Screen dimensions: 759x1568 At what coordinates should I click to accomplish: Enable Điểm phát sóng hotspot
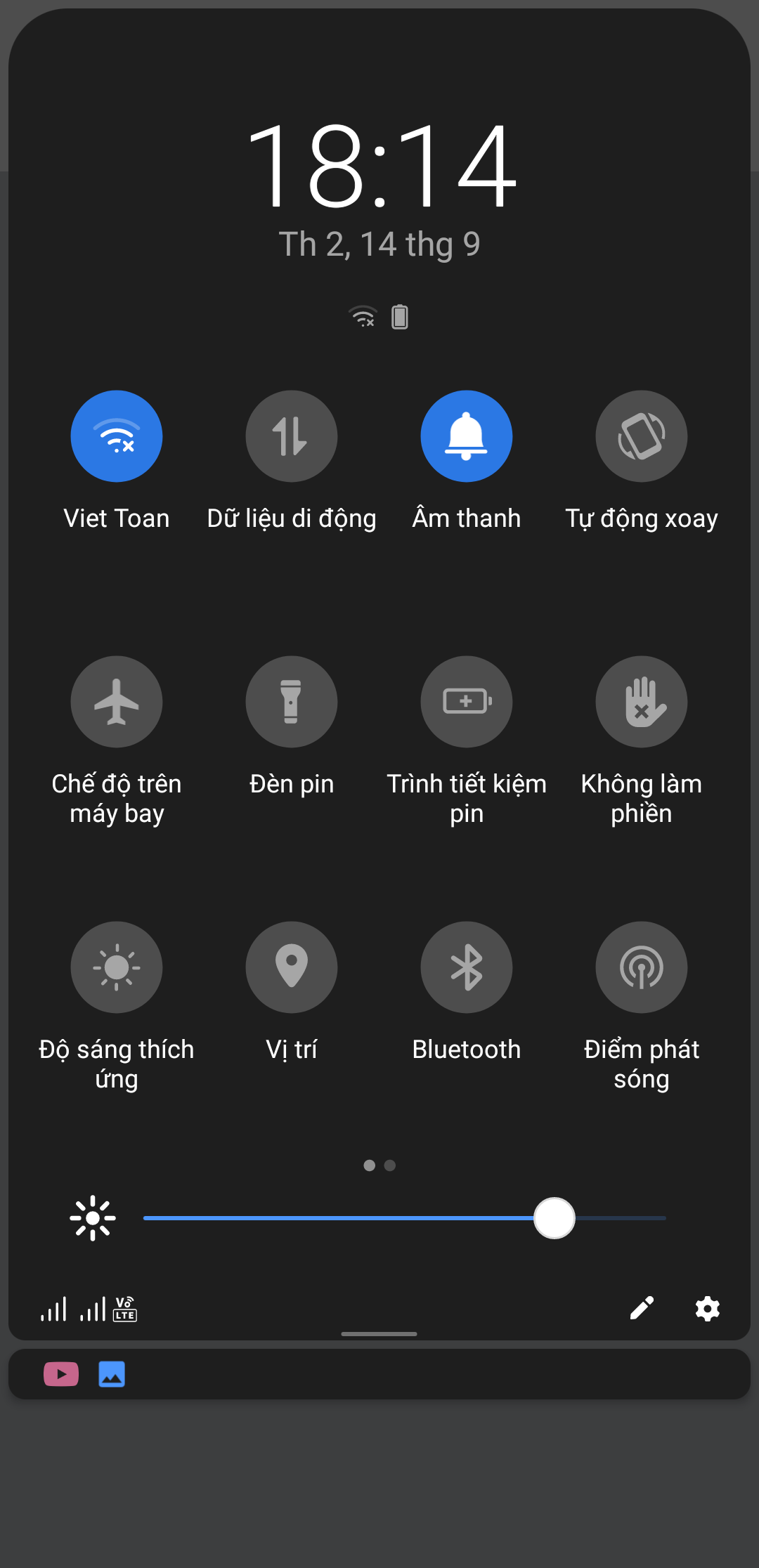click(x=642, y=967)
